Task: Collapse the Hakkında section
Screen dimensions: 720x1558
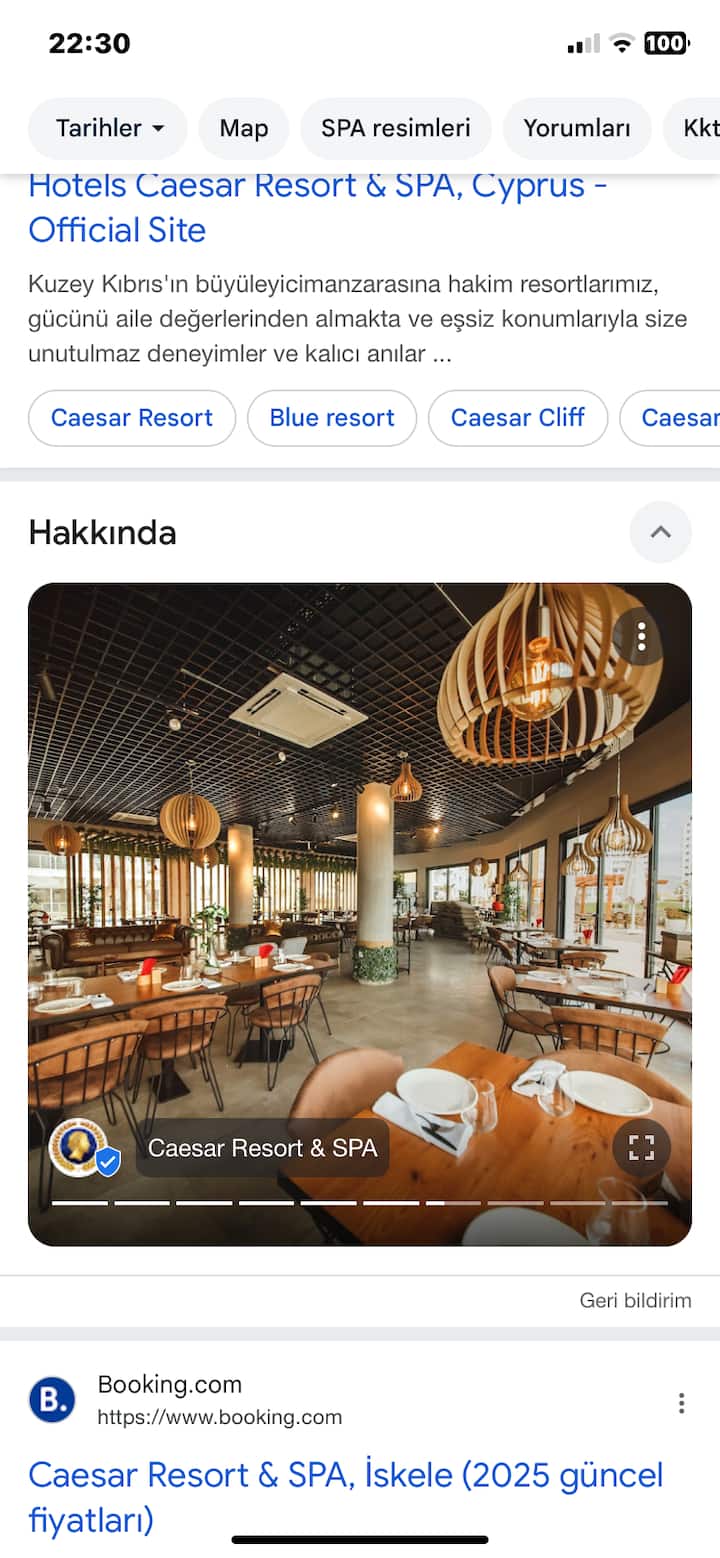Action: 660,532
